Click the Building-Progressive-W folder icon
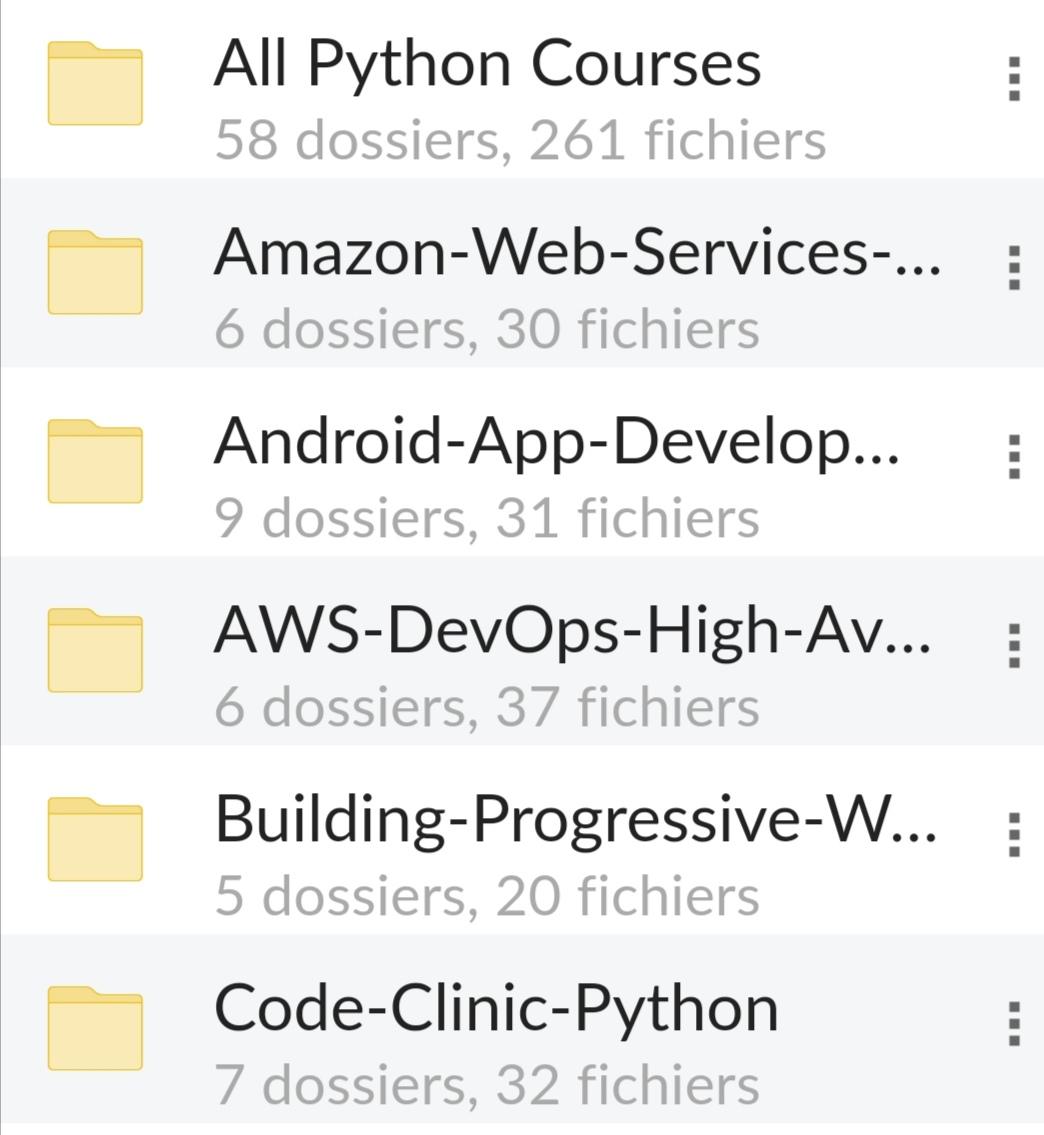 tap(97, 838)
